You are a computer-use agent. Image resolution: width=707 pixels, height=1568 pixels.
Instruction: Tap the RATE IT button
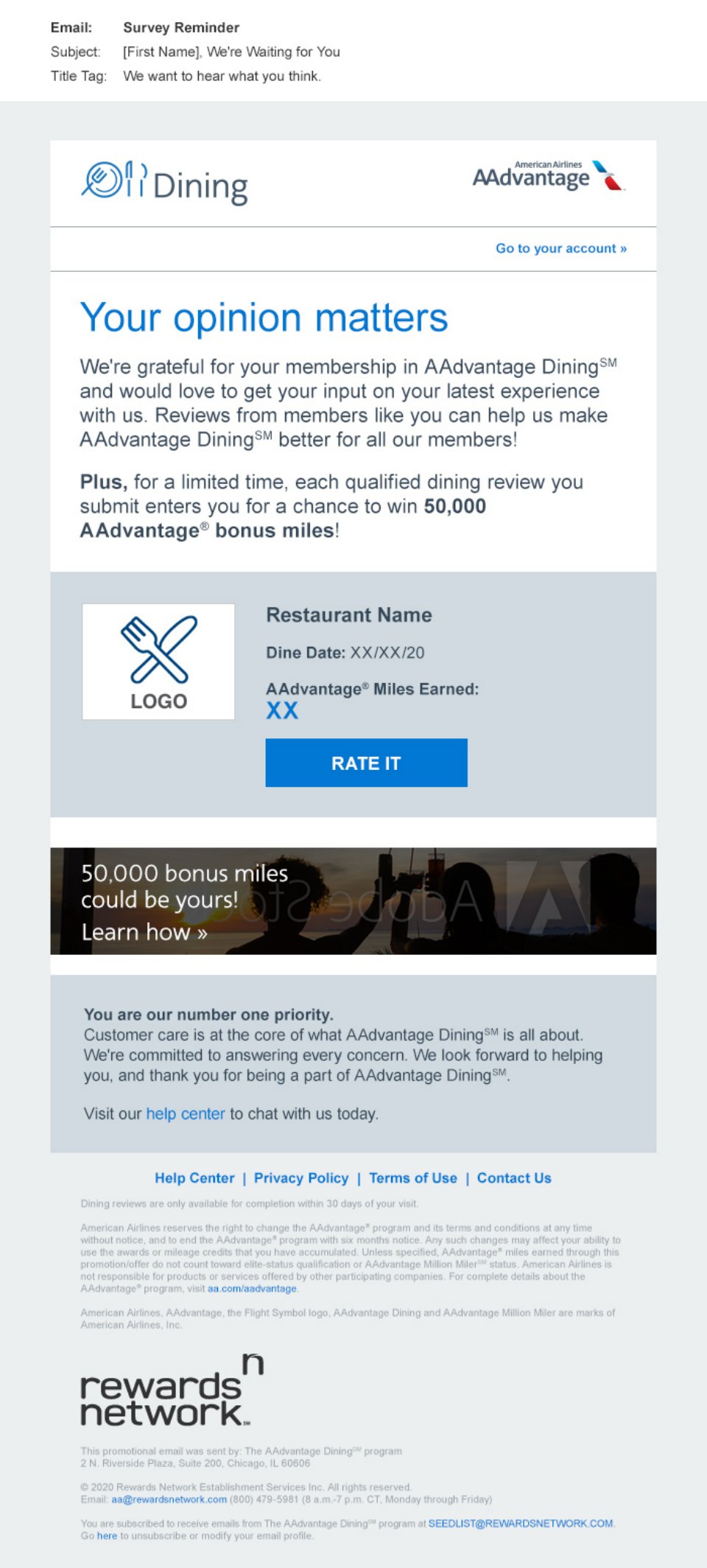pos(366,763)
